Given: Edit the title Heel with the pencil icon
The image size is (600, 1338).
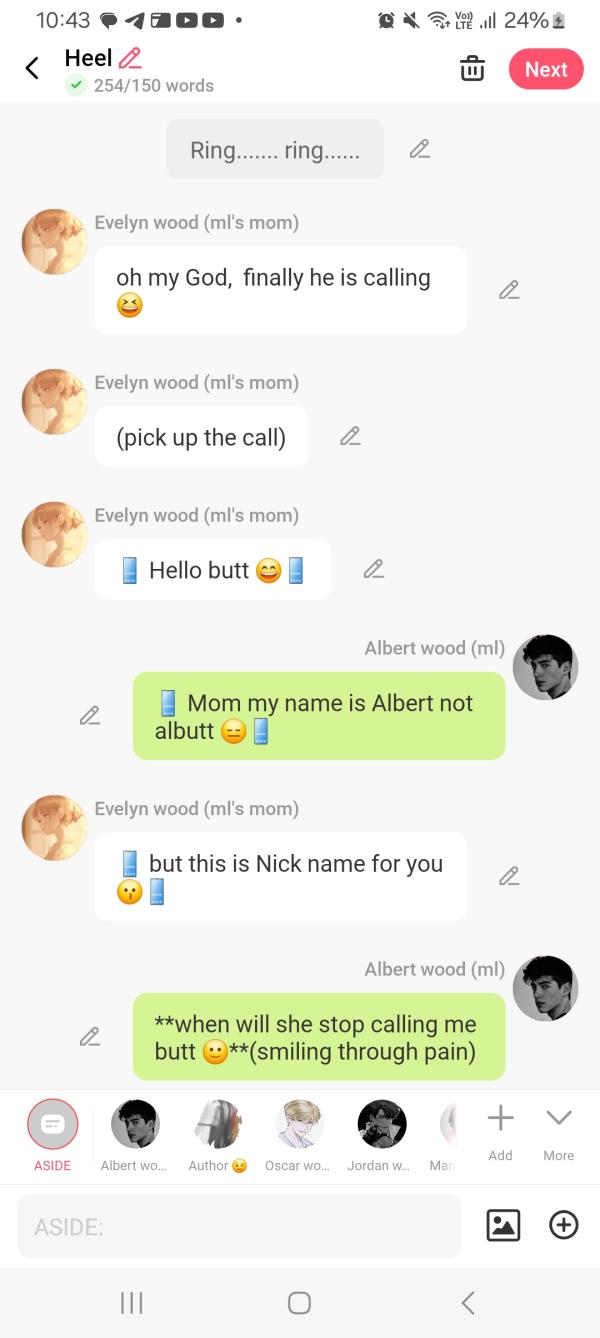Looking at the screenshot, I should pyautogui.click(x=130, y=59).
